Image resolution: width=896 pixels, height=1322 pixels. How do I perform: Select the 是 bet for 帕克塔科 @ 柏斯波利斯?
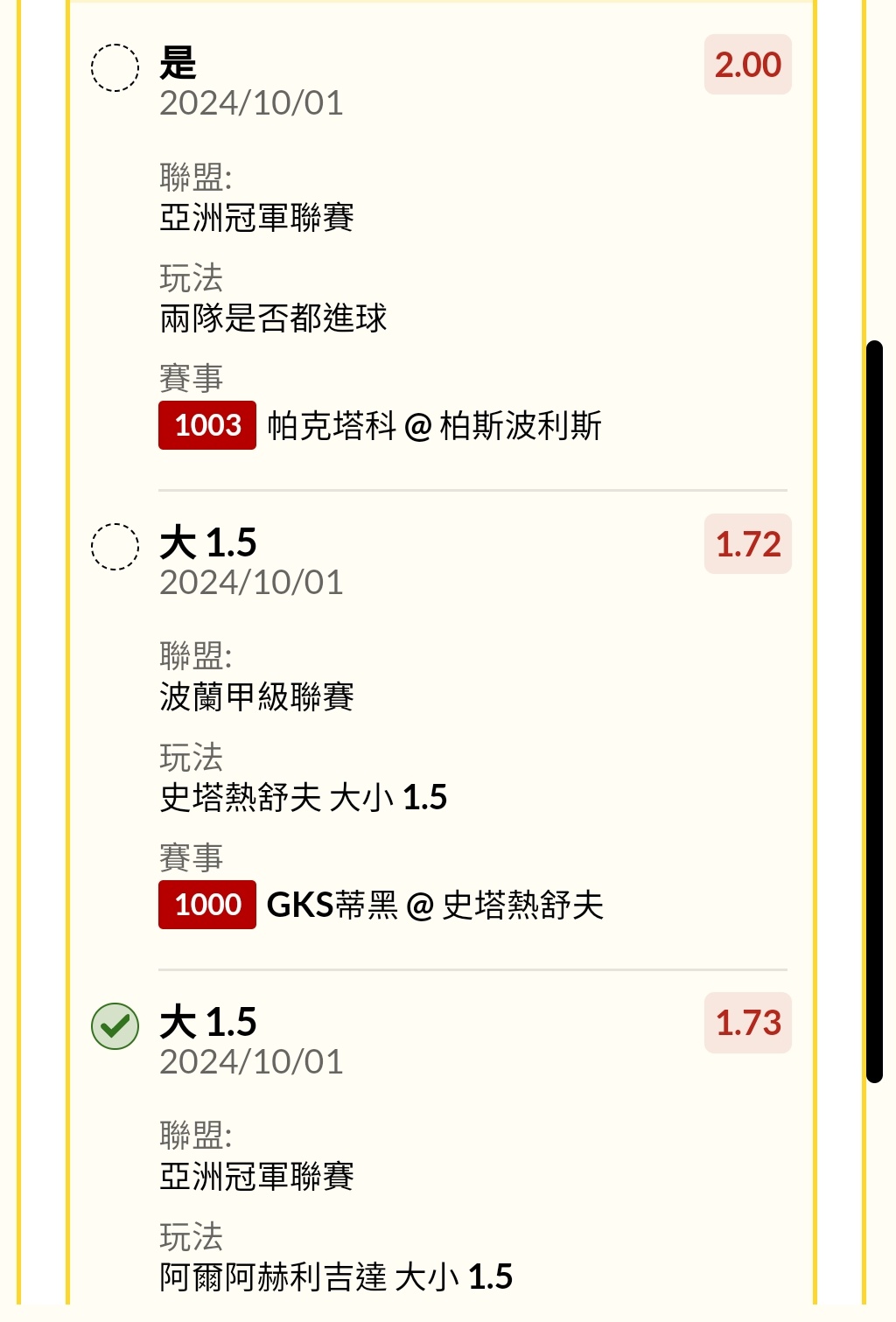pos(115,67)
